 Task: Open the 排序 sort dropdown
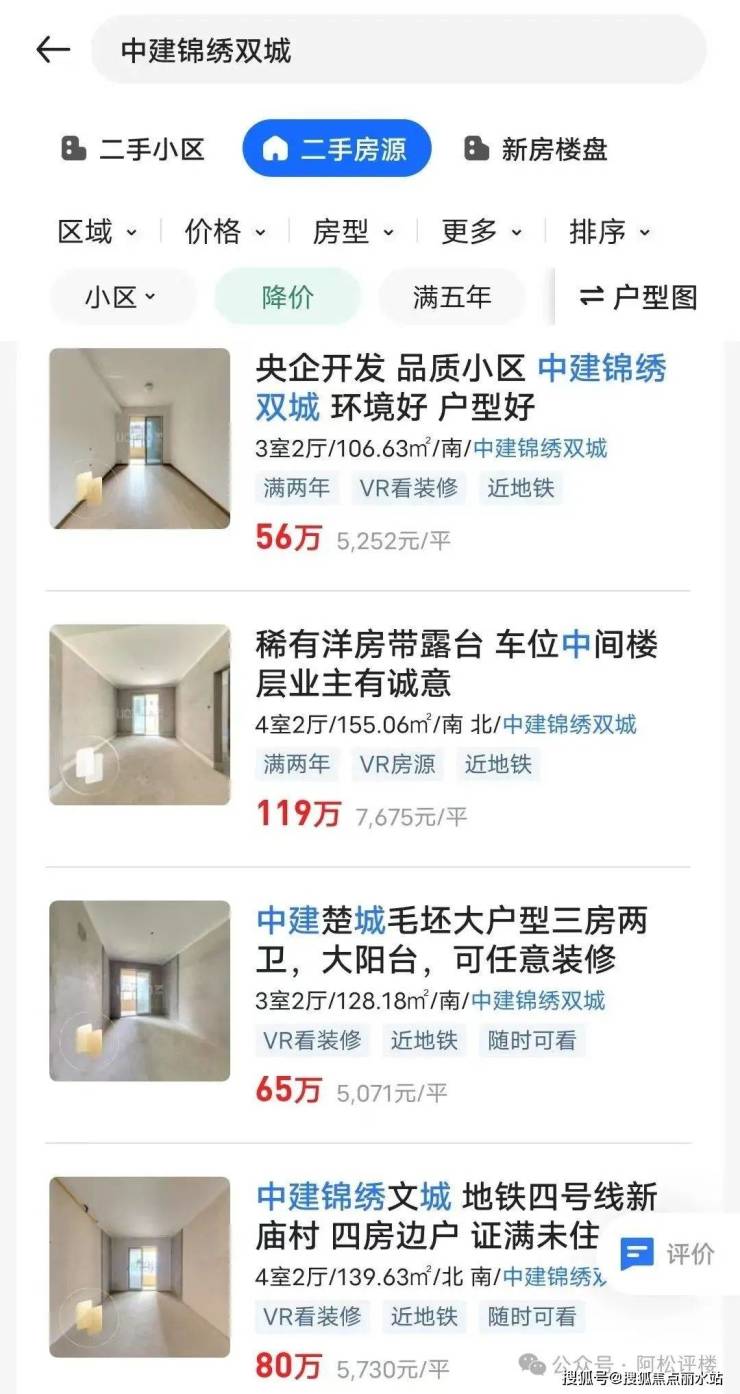[609, 232]
